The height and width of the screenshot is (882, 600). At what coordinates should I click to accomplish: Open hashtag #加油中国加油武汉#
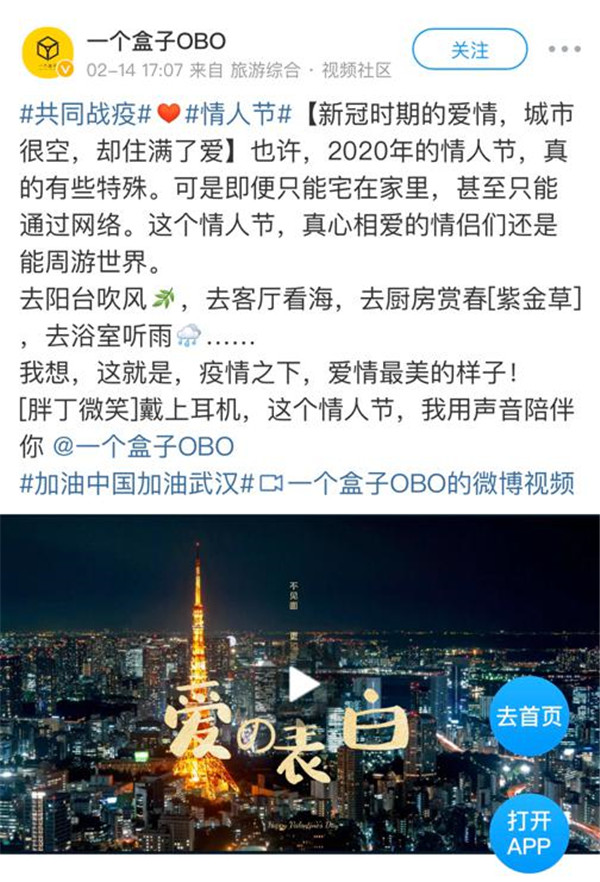134,483
